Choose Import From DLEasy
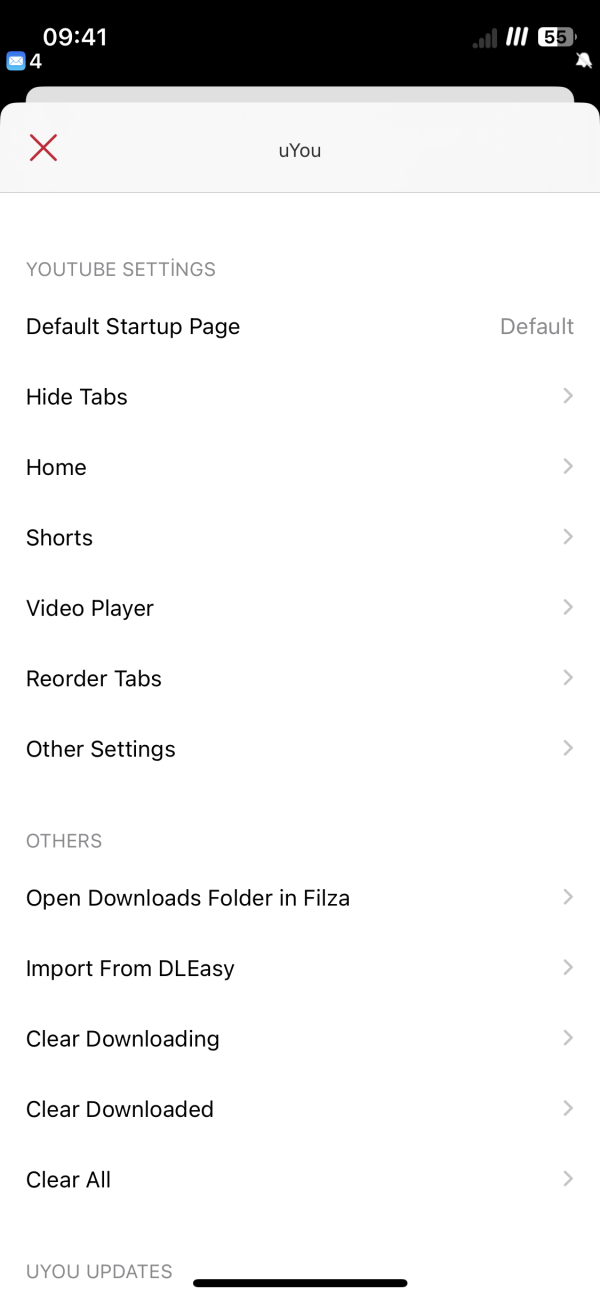Screen dimensions: 600x1300 [x=300, y=968]
